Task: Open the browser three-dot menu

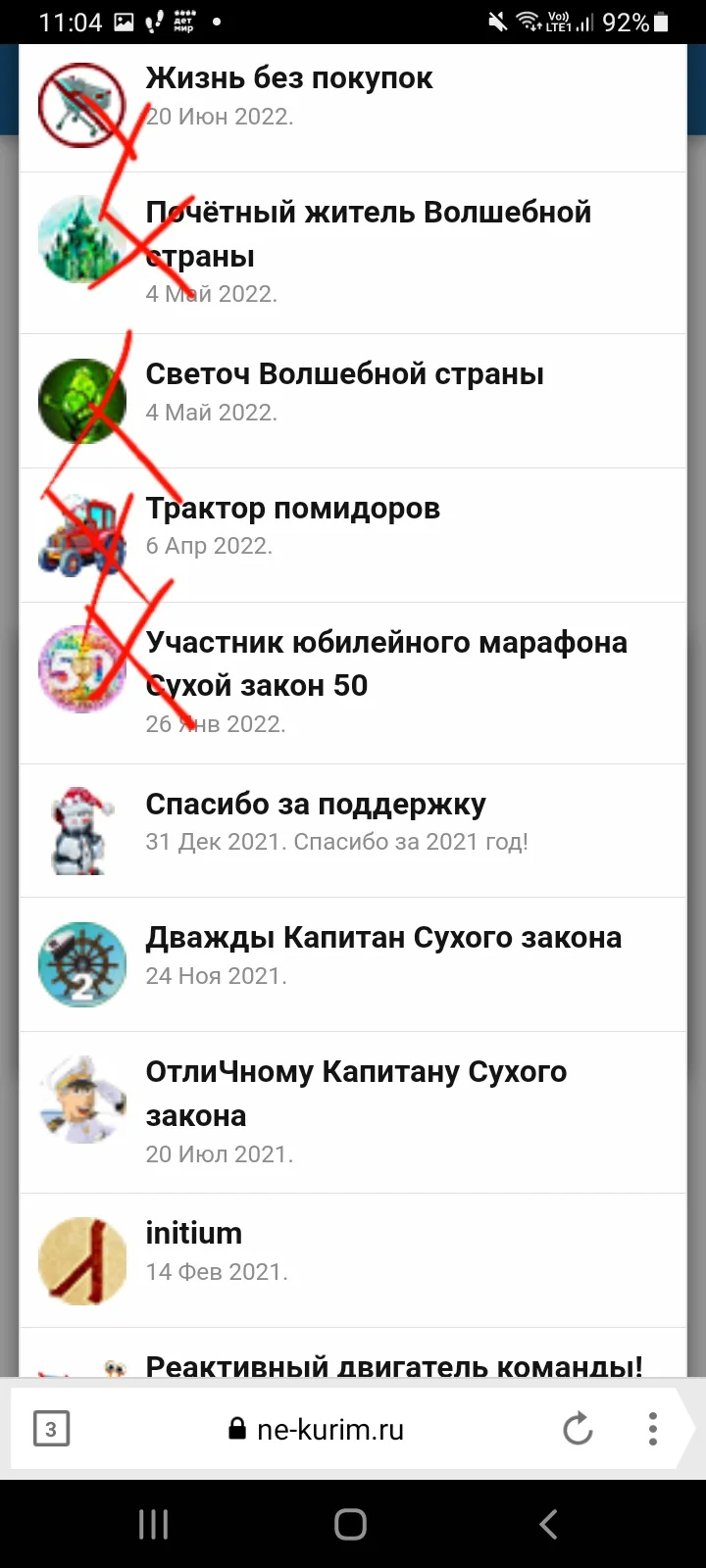Action: 652,1428
